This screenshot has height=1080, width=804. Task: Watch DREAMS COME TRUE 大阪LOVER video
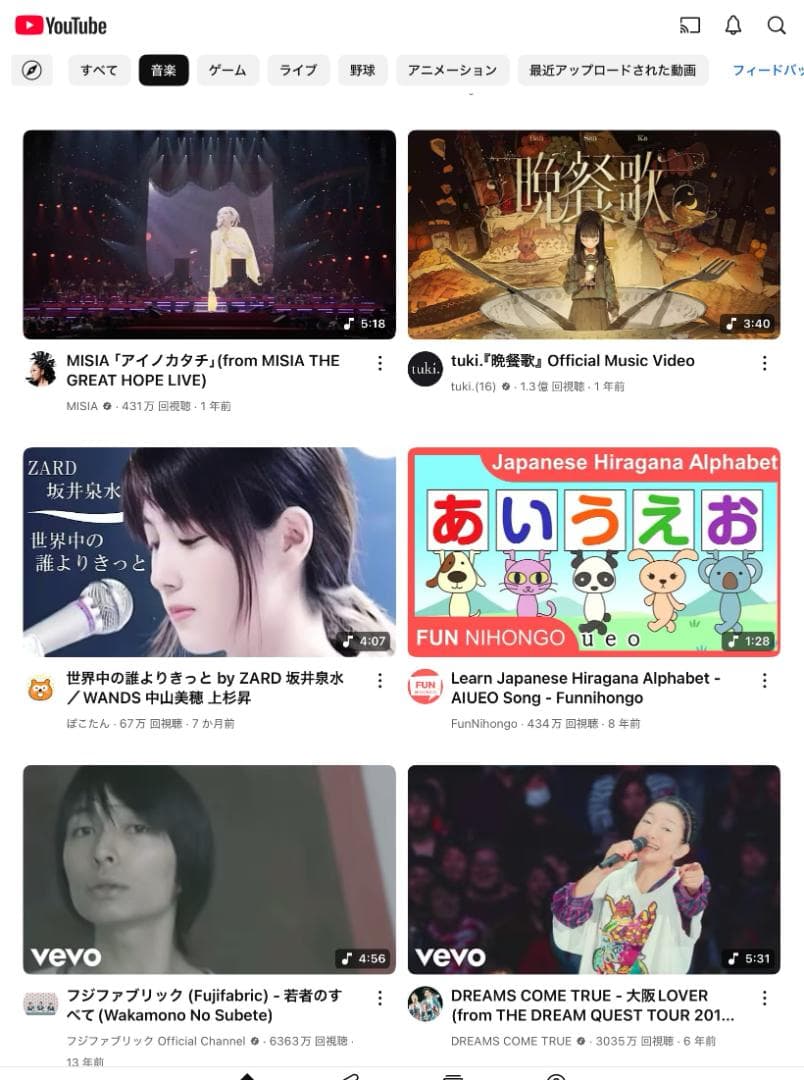(594, 869)
